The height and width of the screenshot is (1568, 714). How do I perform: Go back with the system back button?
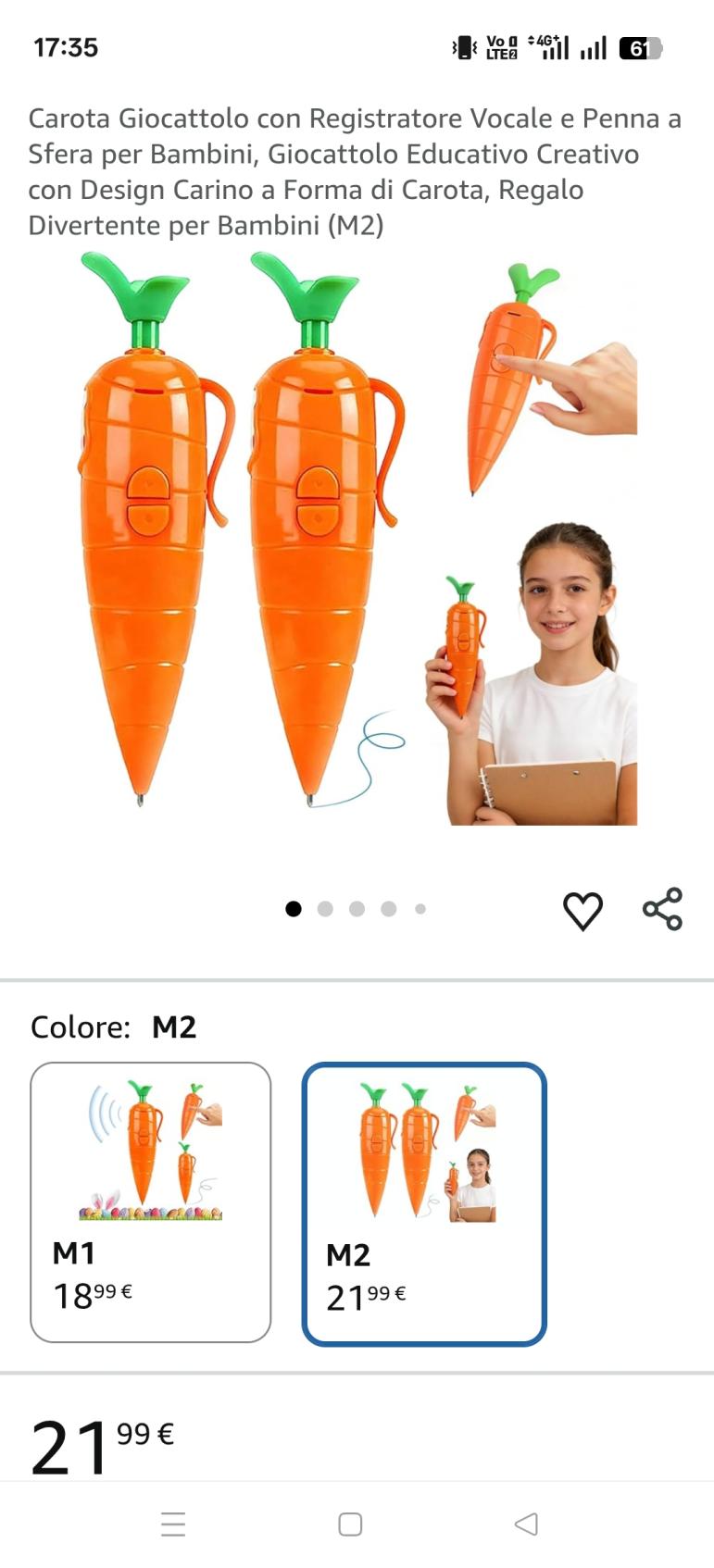tap(526, 1524)
